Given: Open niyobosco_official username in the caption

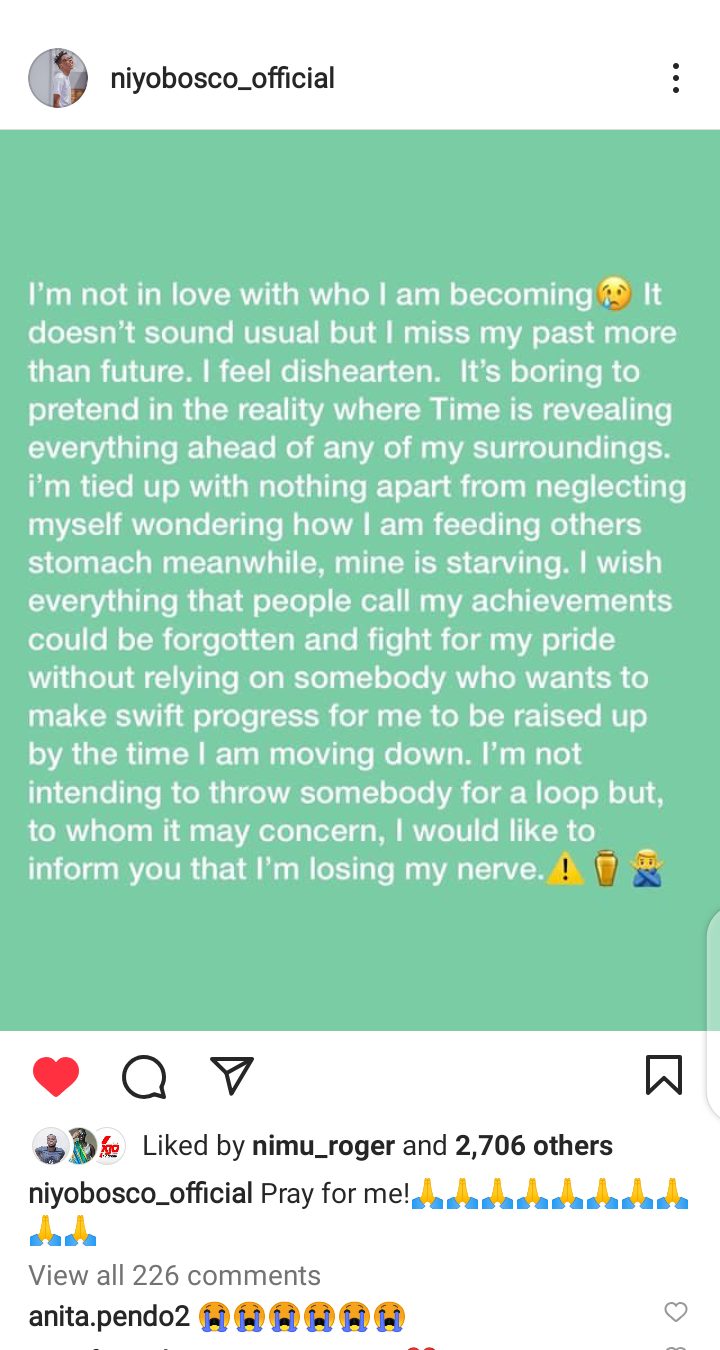Looking at the screenshot, I should 140,1194.
